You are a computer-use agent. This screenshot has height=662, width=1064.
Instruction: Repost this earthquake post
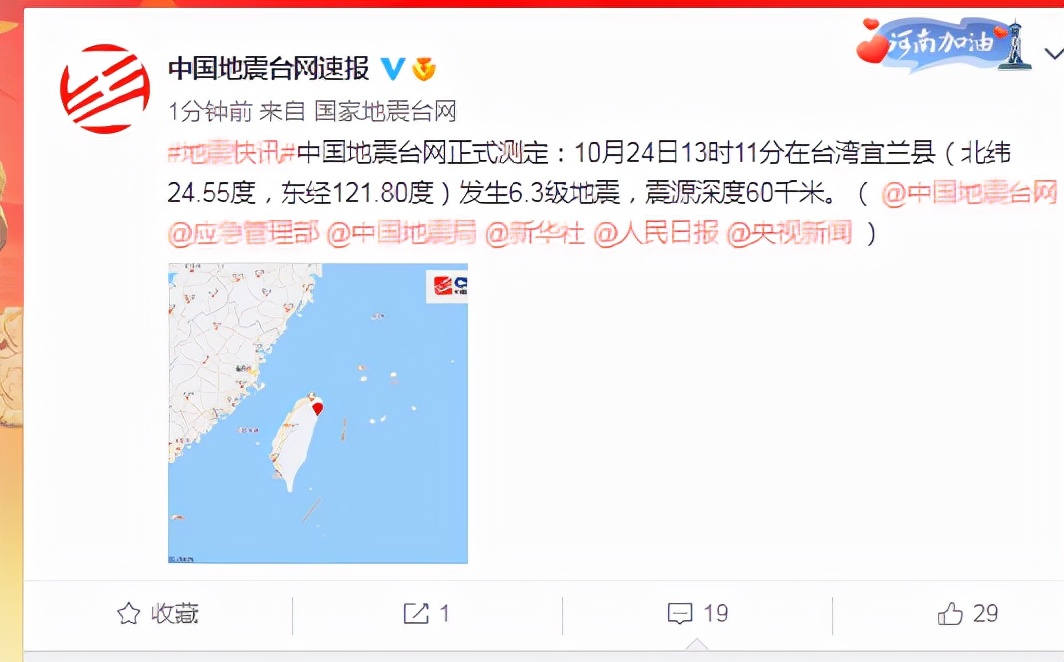(427, 613)
